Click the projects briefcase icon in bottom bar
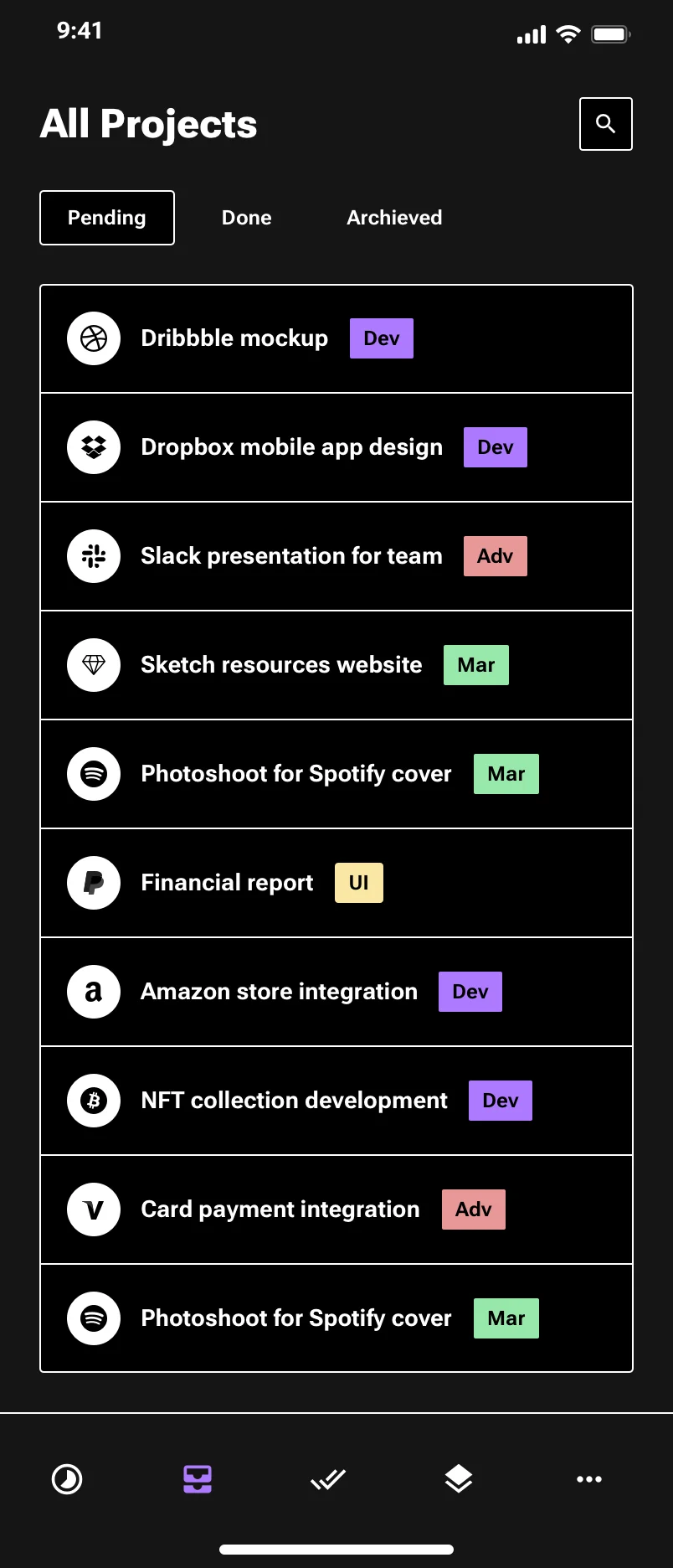673x1568 pixels. [196, 1478]
